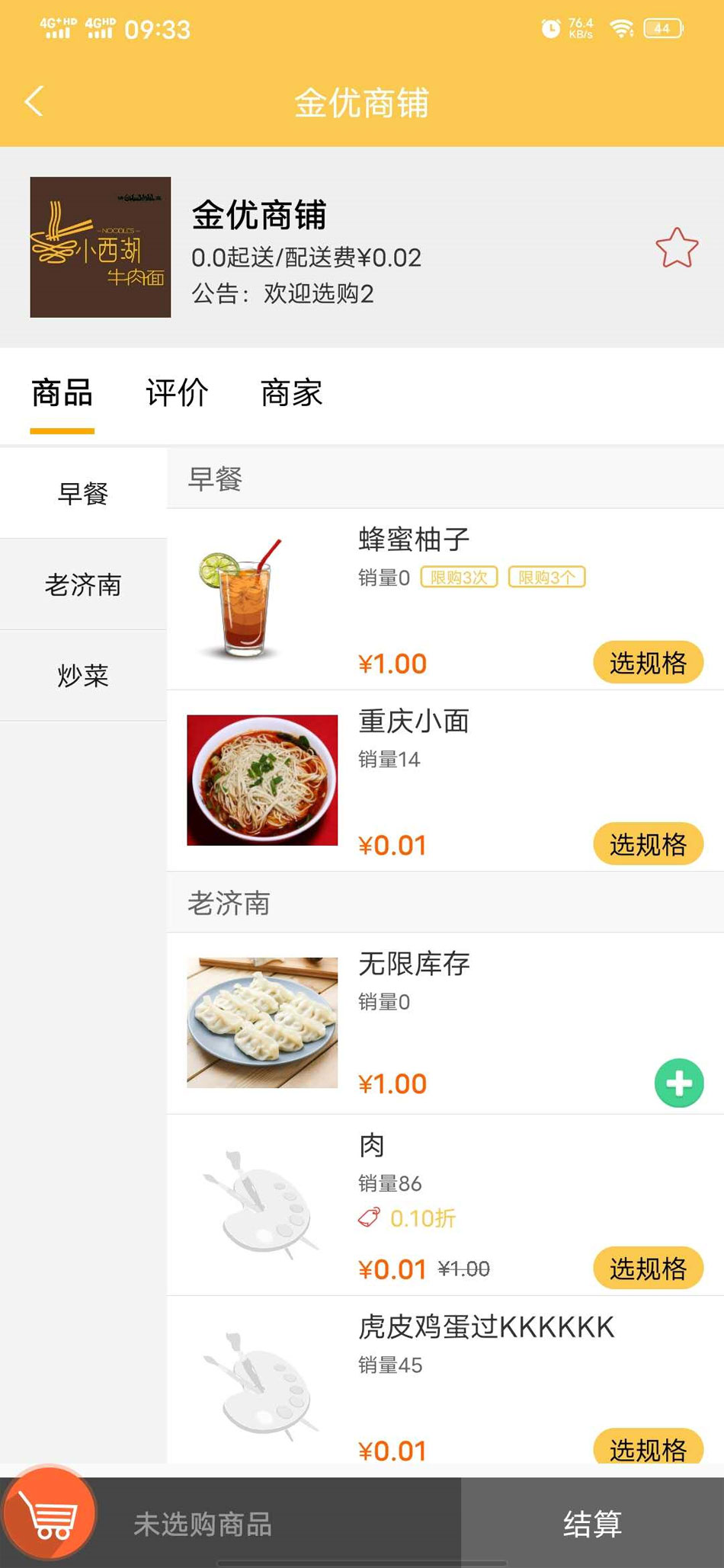724x1568 pixels.
Task: Switch to the 商家 tab
Action: click(x=293, y=393)
